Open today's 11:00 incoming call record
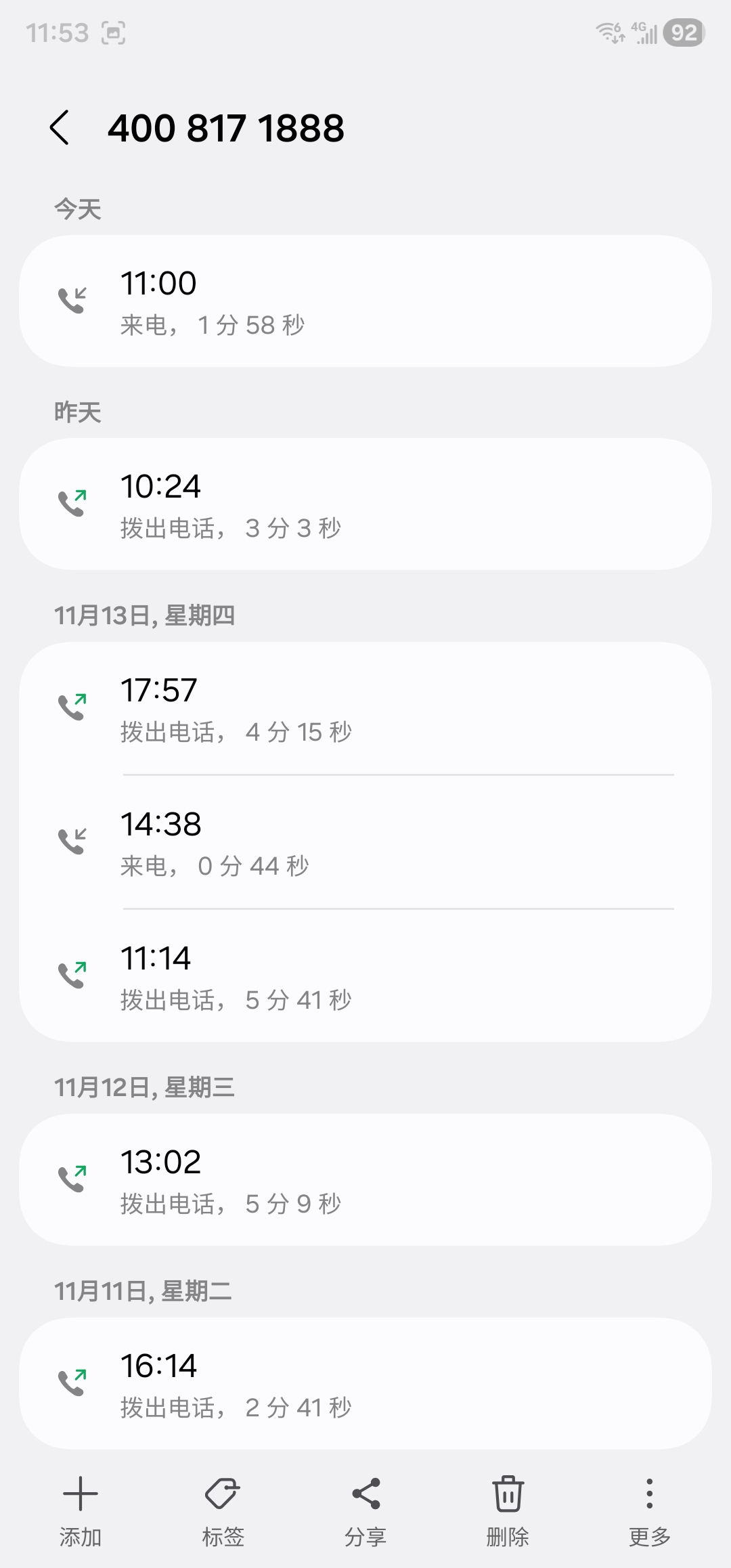This screenshot has width=731, height=1568. [365, 301]
